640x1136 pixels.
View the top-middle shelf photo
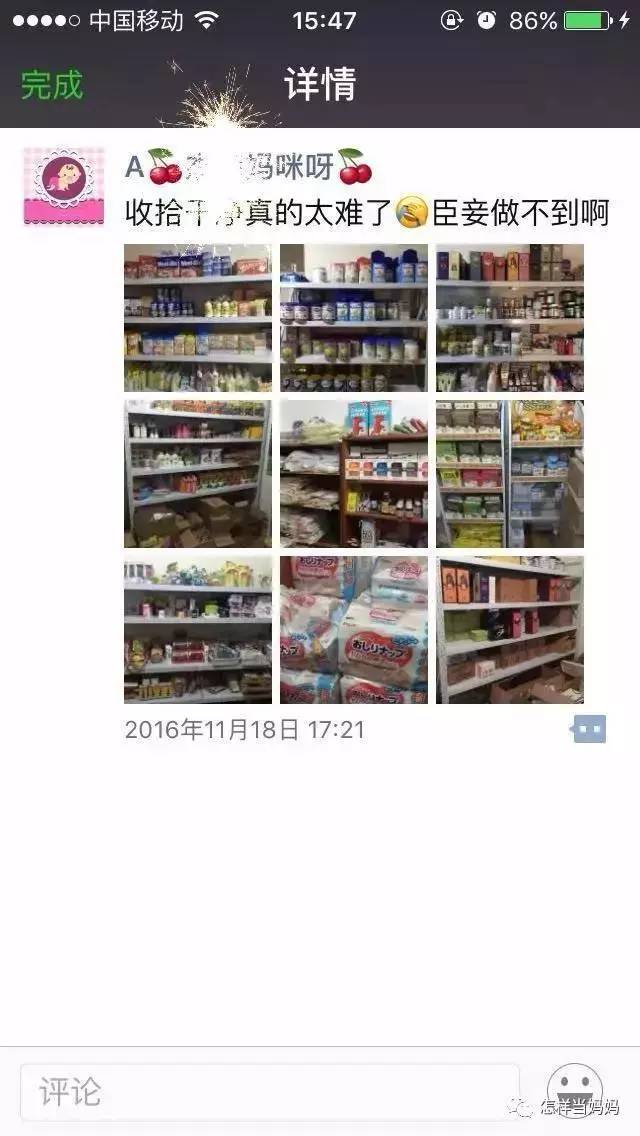coord(354,318)
